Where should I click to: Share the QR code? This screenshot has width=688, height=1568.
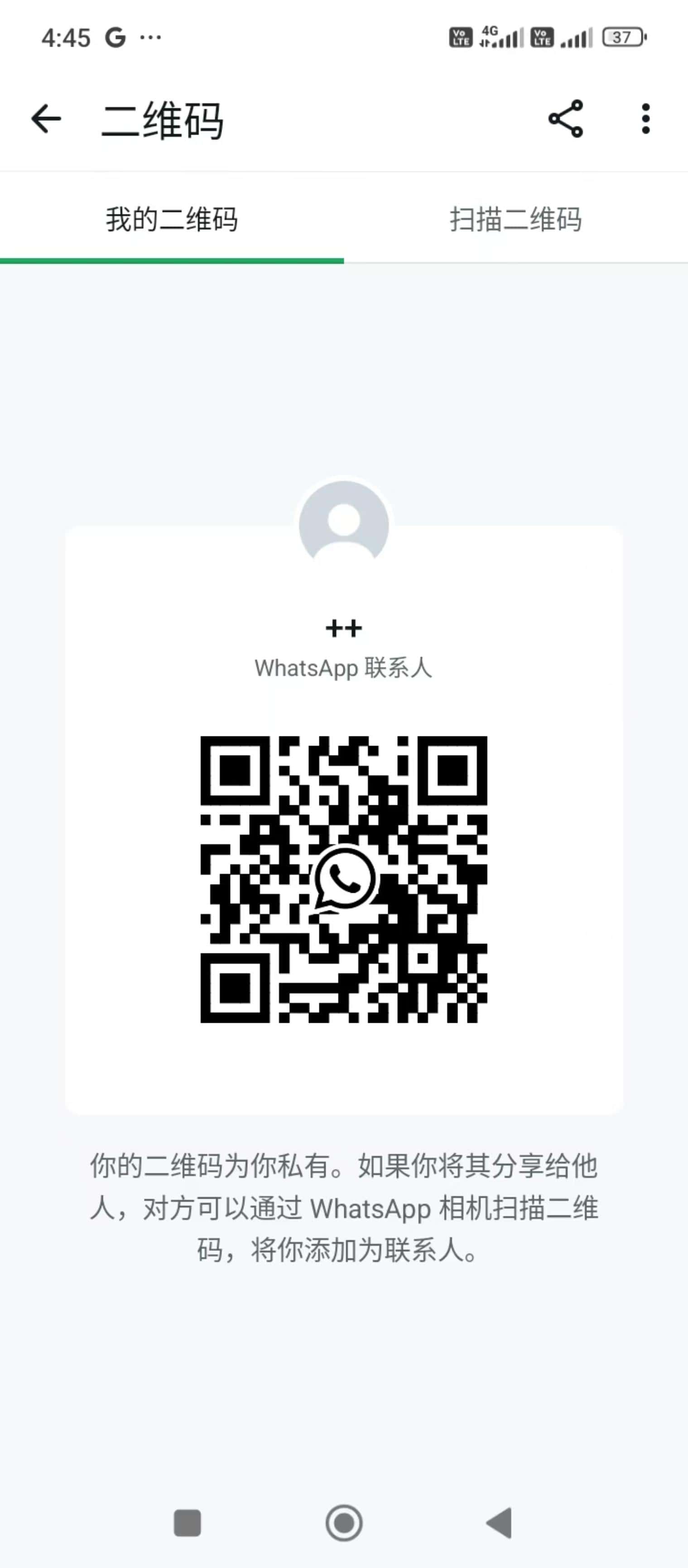pos(566,119)
